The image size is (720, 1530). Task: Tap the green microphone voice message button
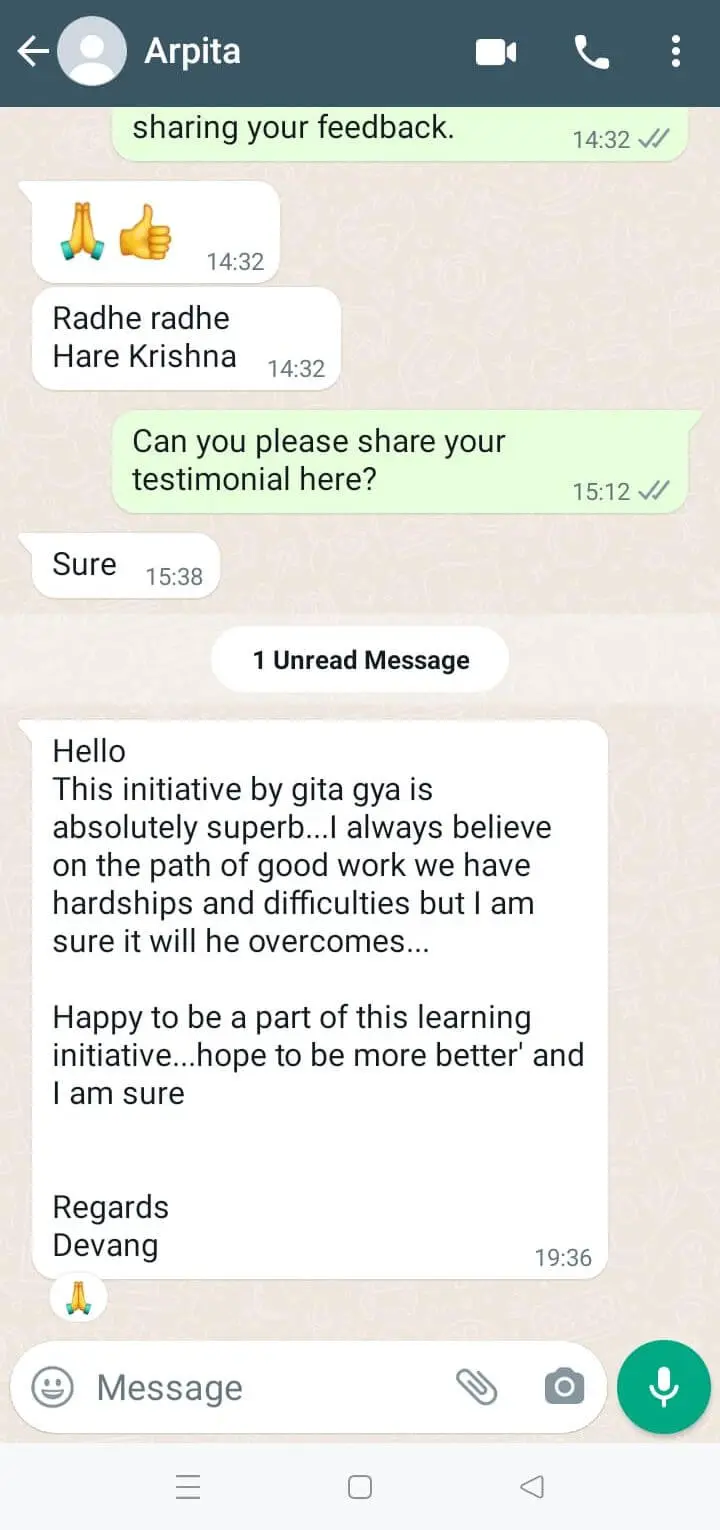point(663,1387)
